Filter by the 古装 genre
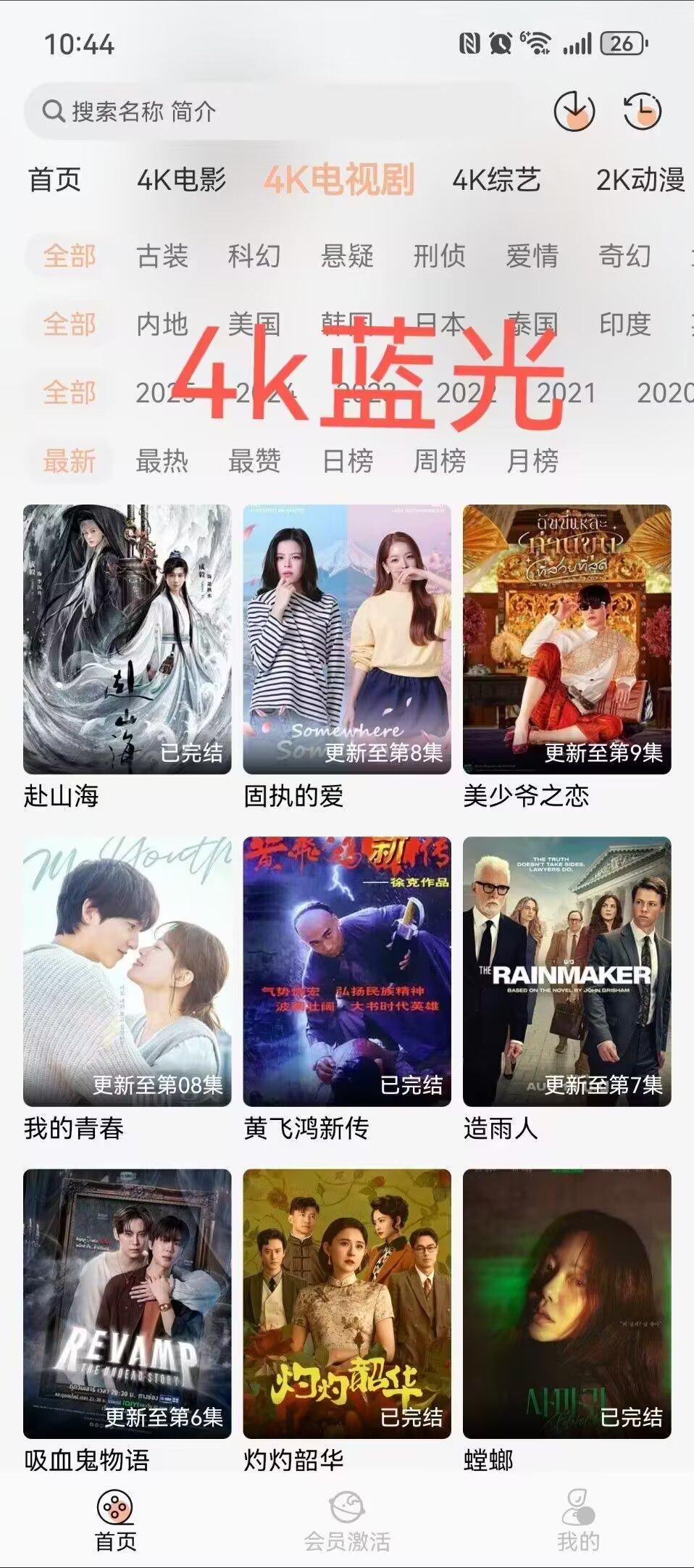 pyautogui.click(x=162, y=256)
